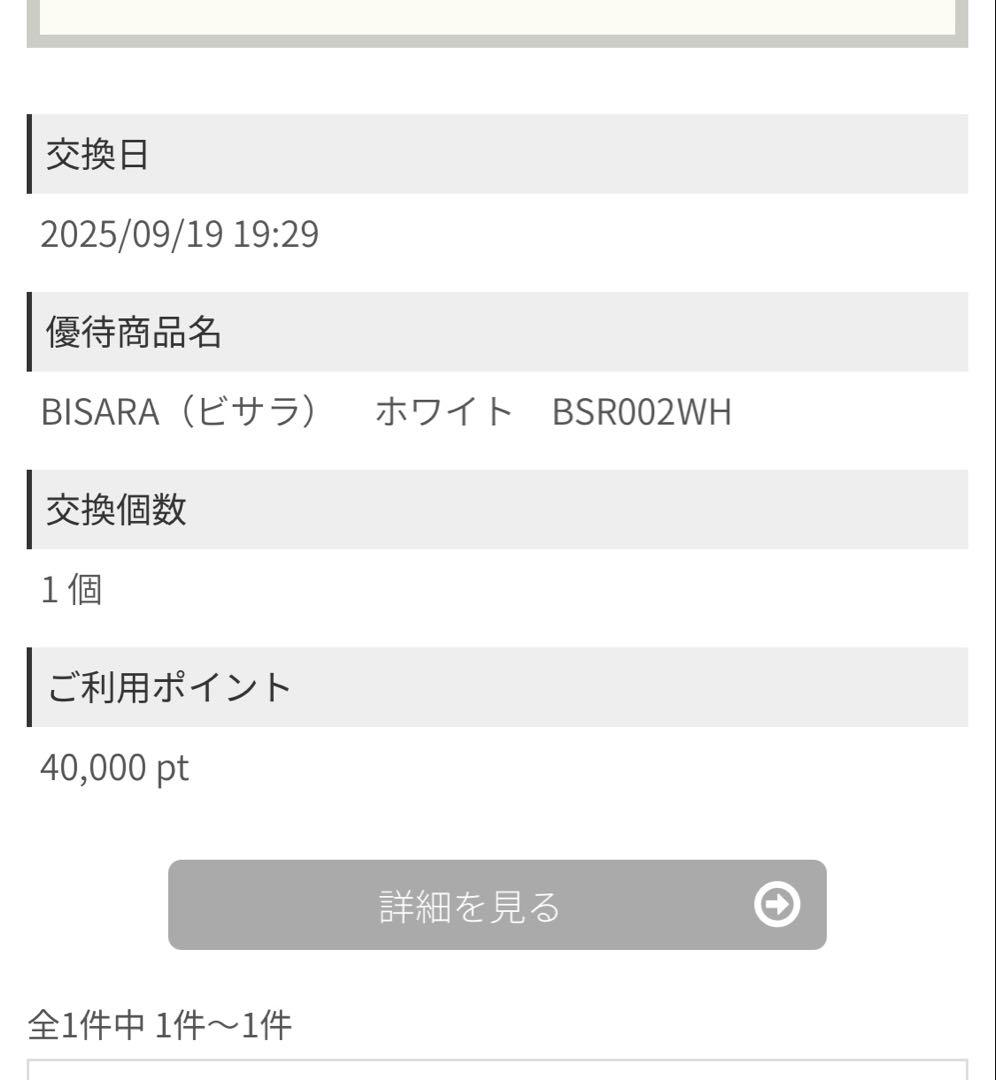This screenshot has width=996, height=1080.
Task: Open details with the 詳細を見る button
Action: pos(498,903)
